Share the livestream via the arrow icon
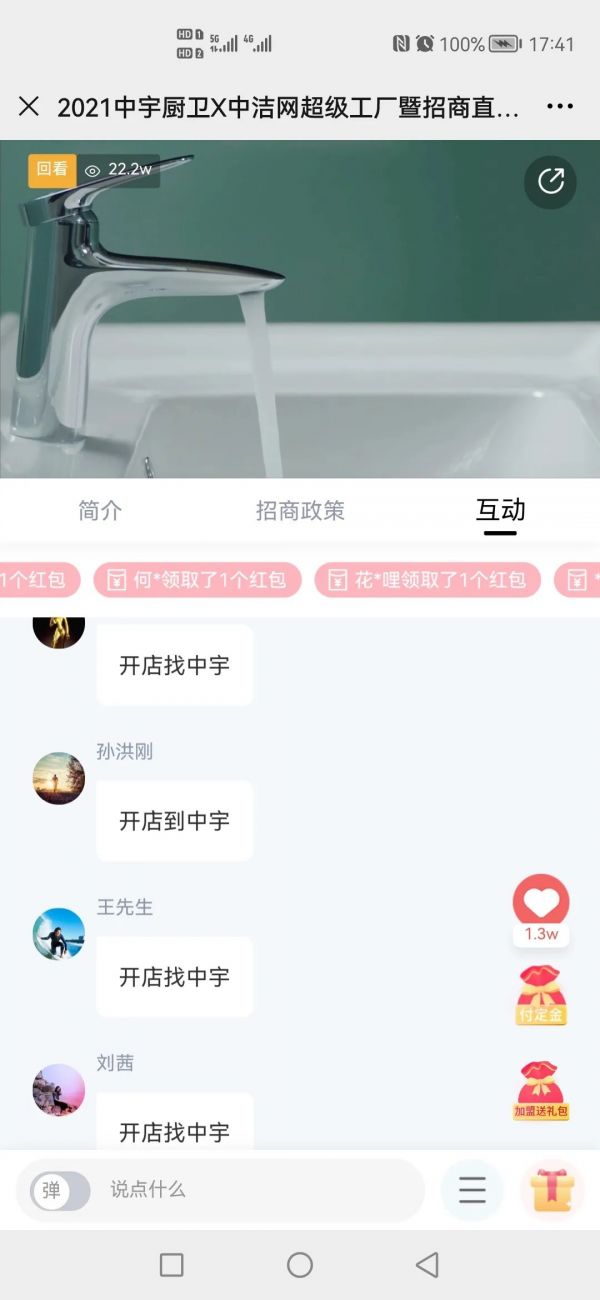600x1300 pixels. pyautogui.click(x=550, y=182)
